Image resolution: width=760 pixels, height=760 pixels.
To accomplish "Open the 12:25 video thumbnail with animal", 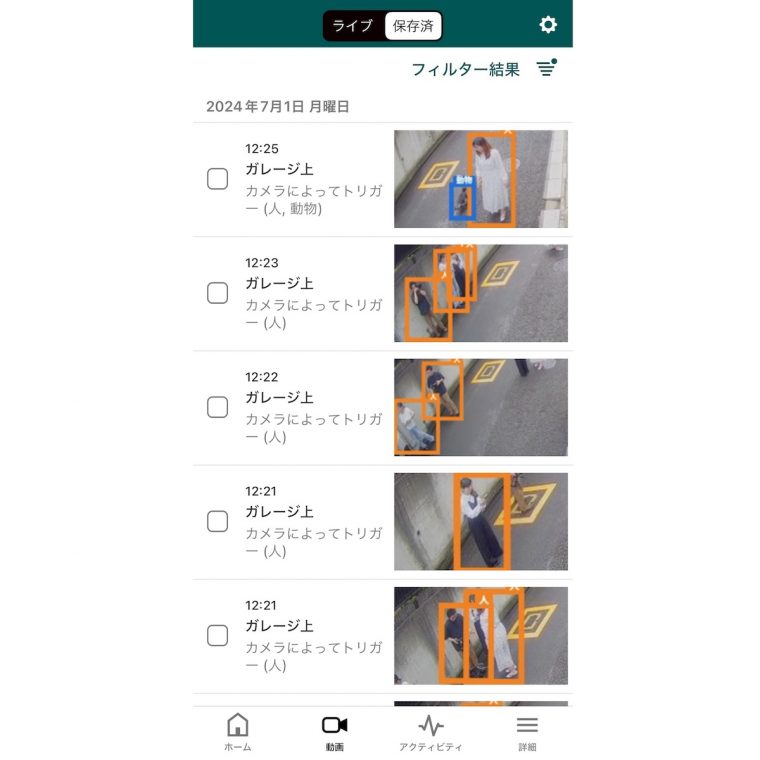I will [x=480, y=179].
